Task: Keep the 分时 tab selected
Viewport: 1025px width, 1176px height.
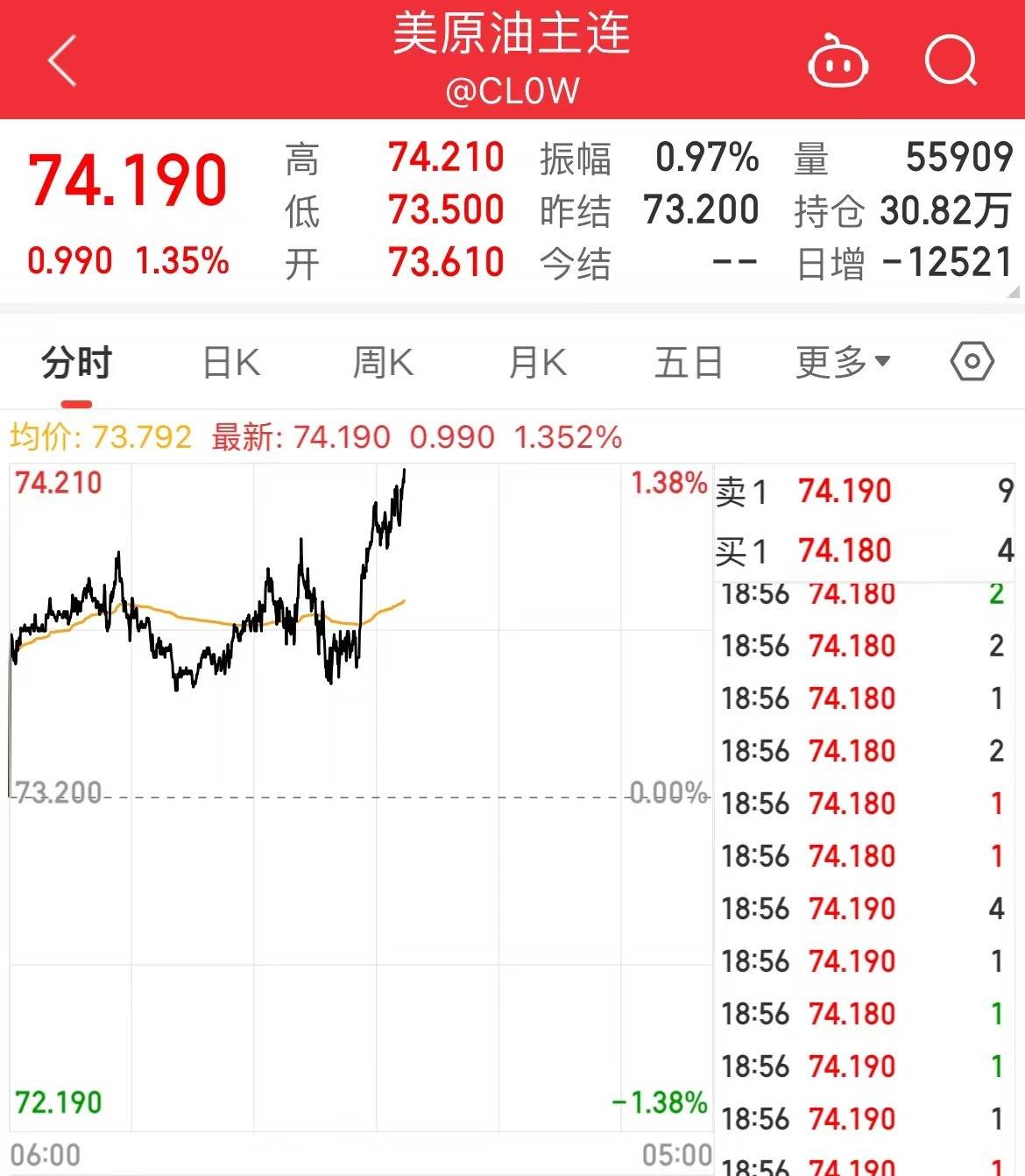Action: 74,361
